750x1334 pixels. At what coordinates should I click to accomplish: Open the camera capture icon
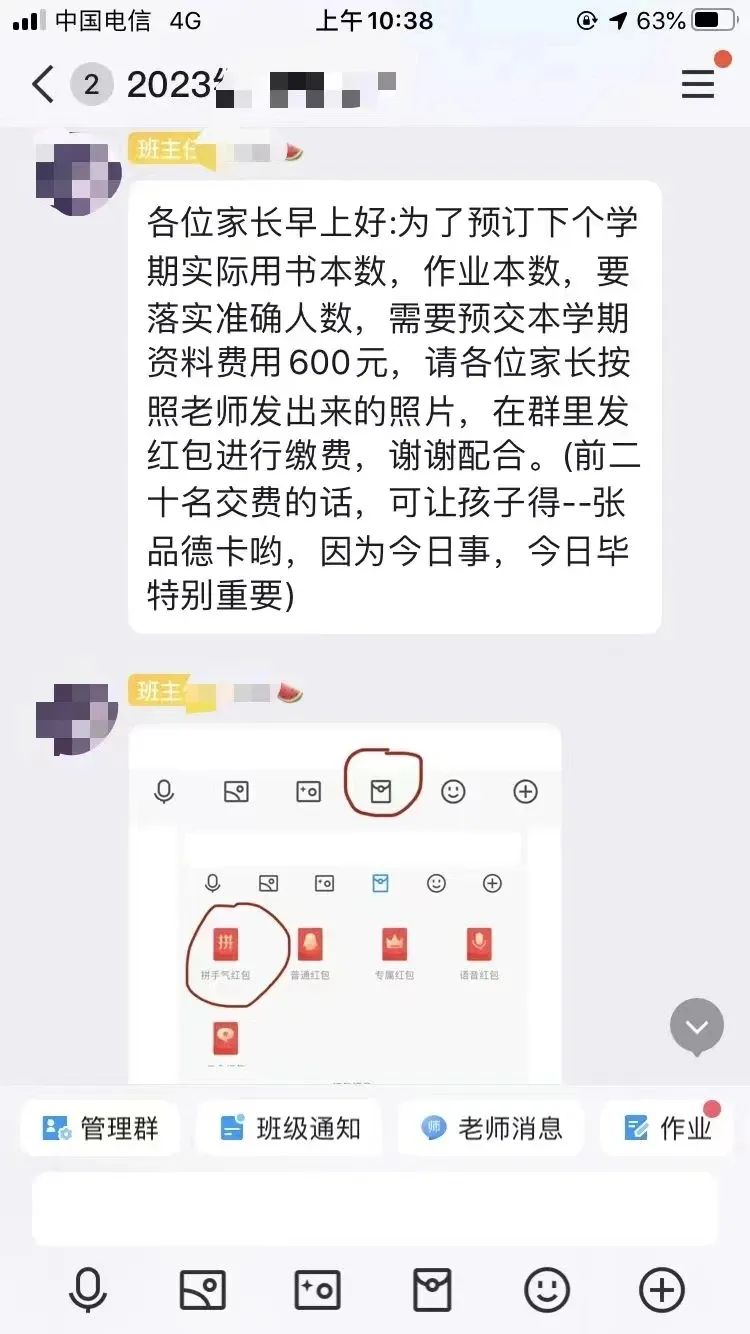(317, 1290)
